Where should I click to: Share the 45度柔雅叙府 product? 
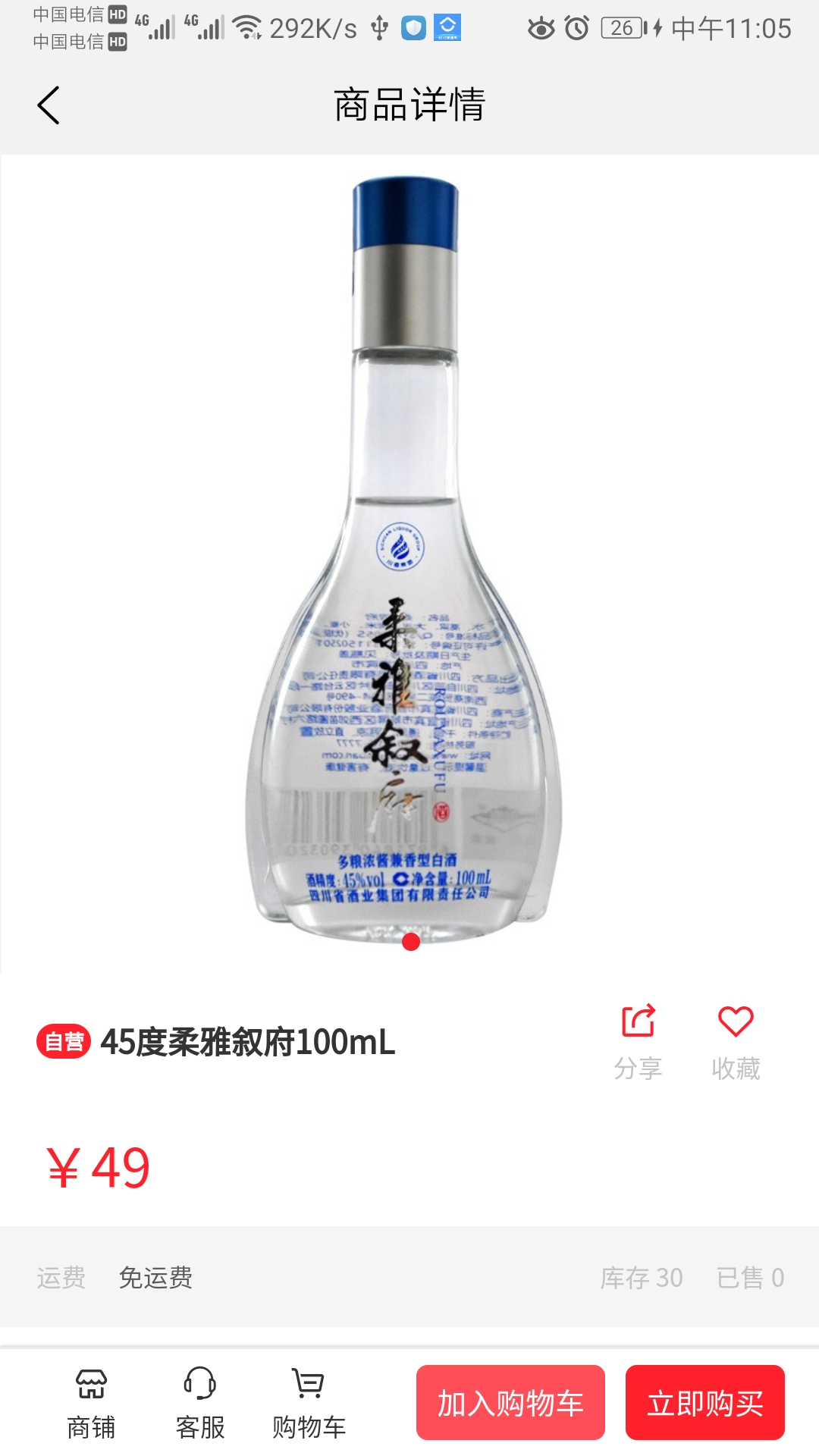coord(638,1039)
